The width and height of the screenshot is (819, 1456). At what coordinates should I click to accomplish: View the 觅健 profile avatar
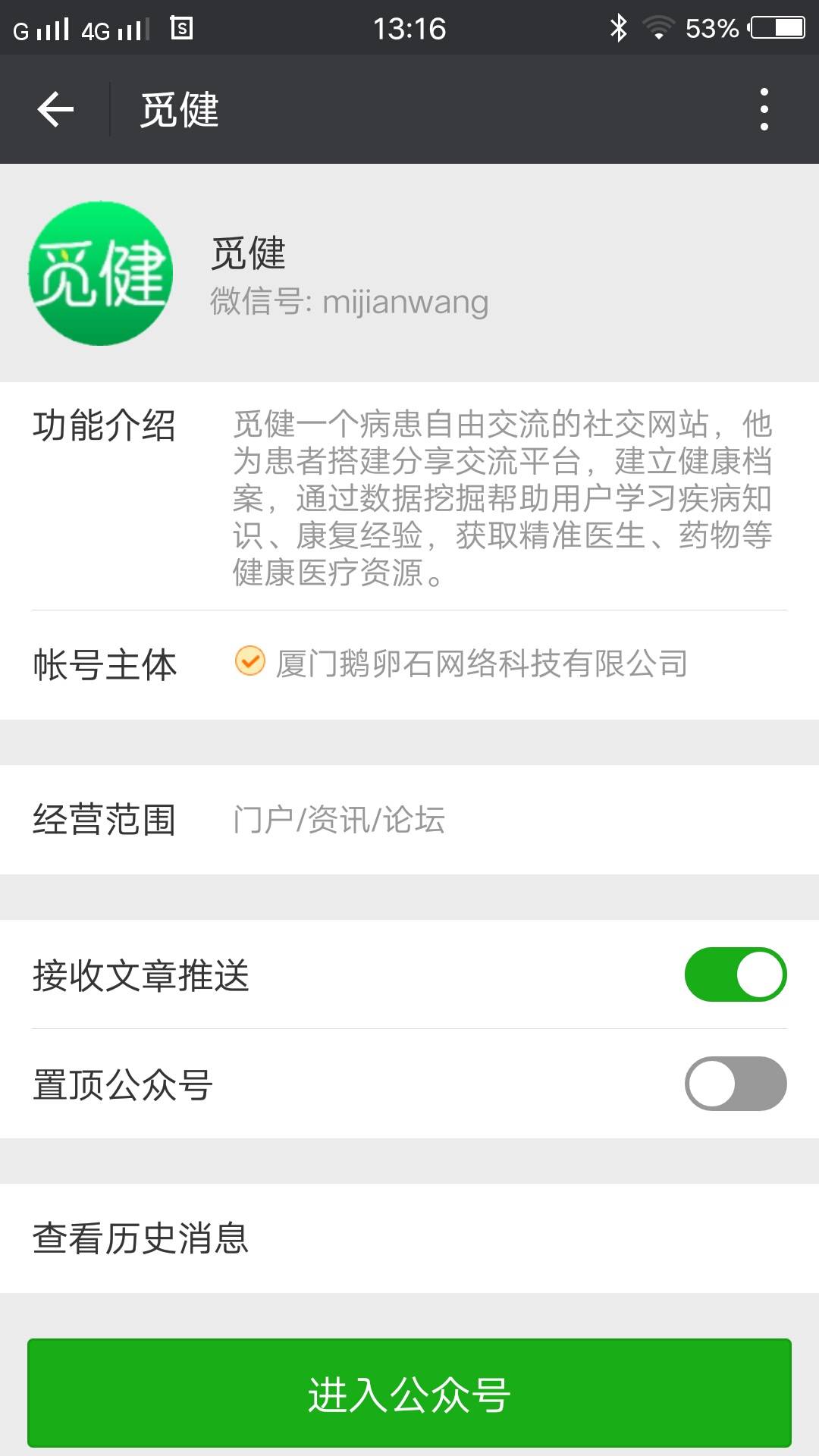coord(101,274)
